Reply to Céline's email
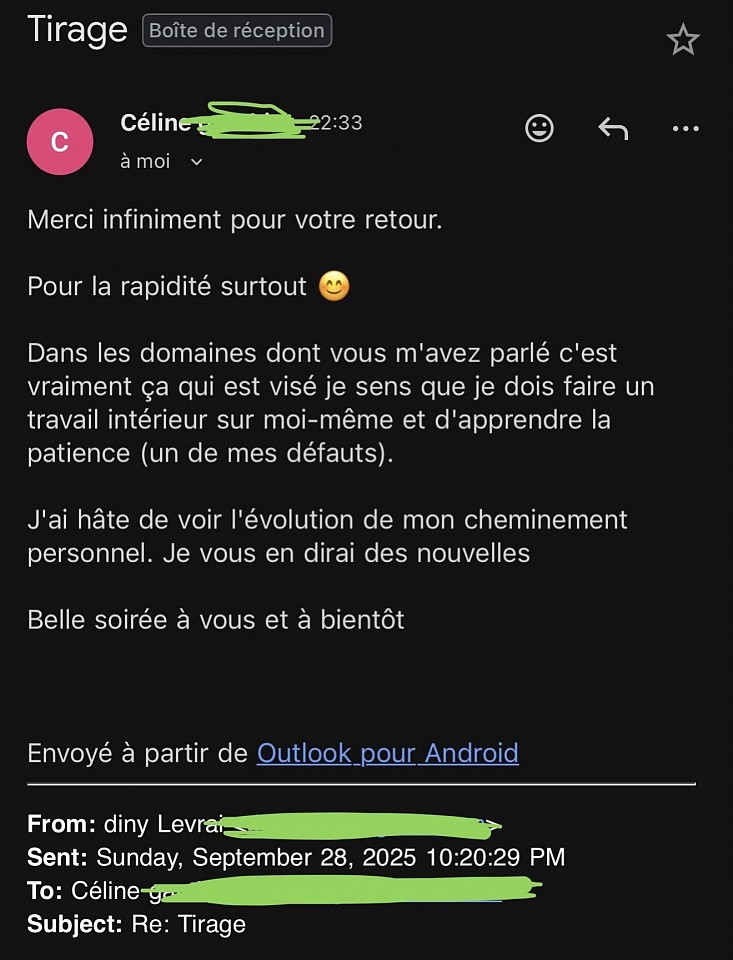The width and height of the screenshot is (733, 960). 612,128
